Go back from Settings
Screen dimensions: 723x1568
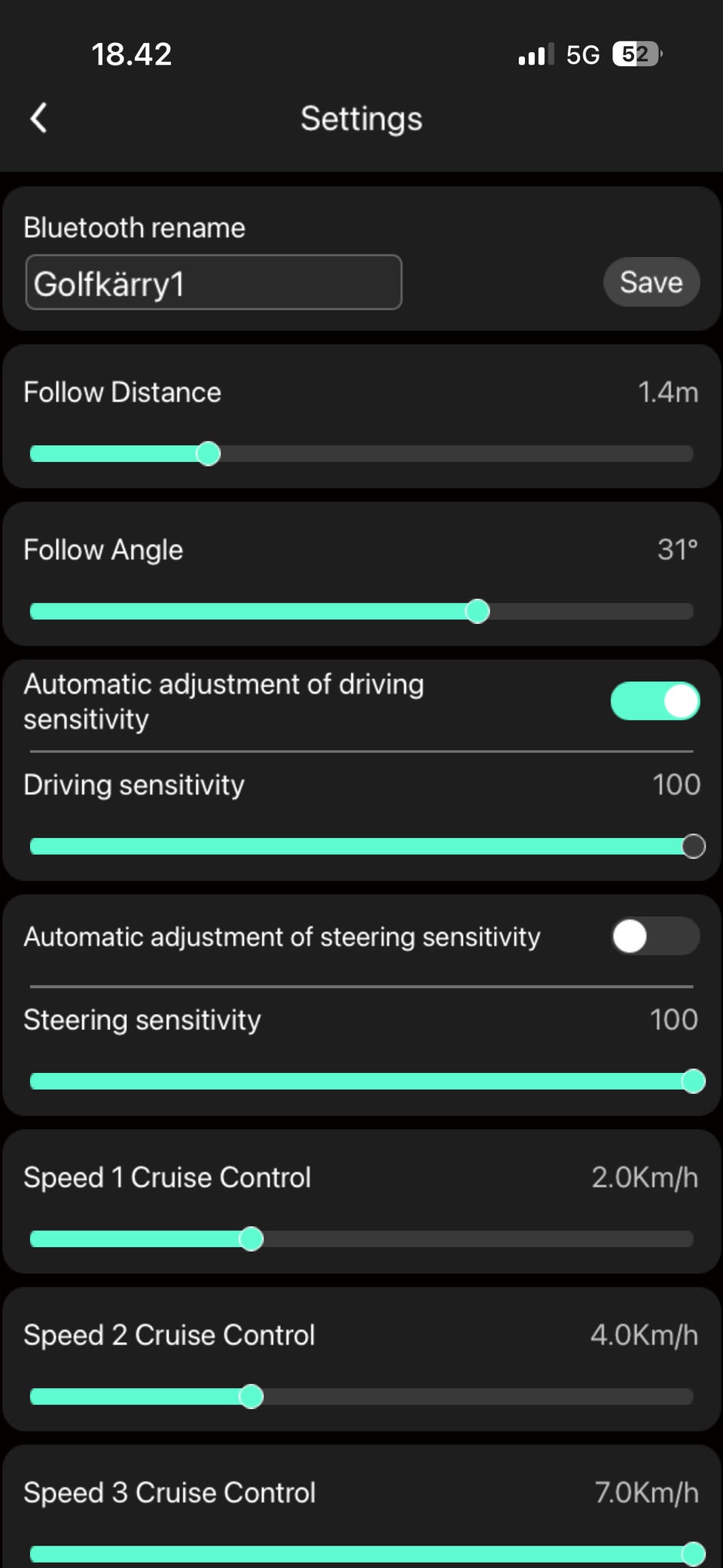coord(38,118)
